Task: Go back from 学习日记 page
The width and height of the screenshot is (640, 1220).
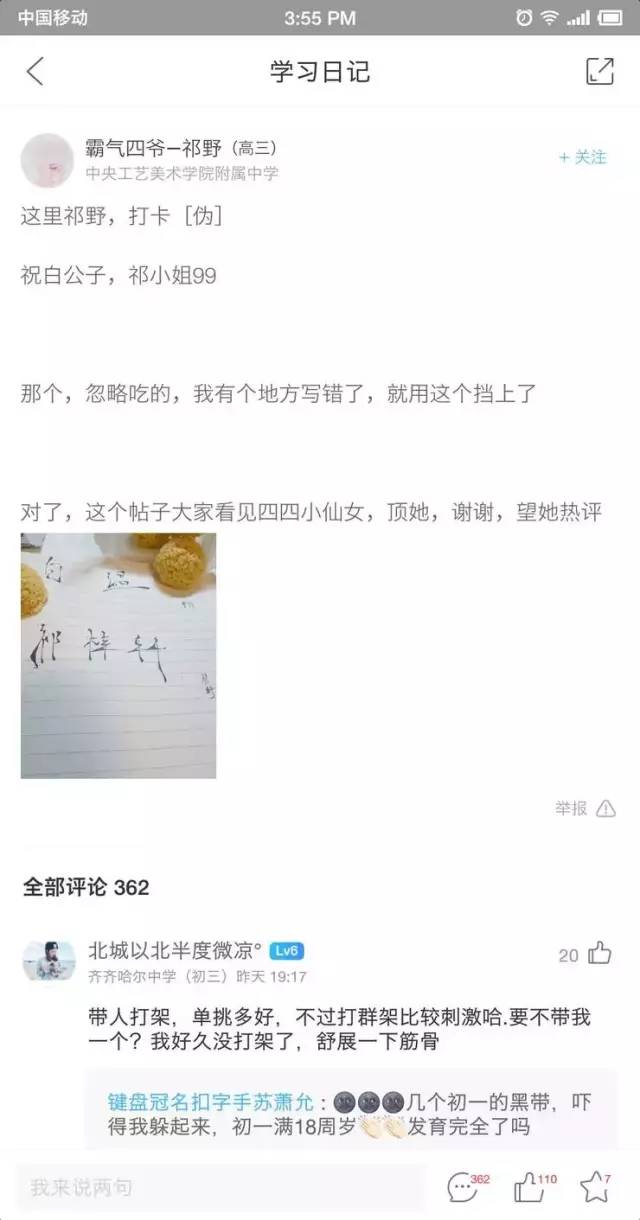Action: click(35, 71)
